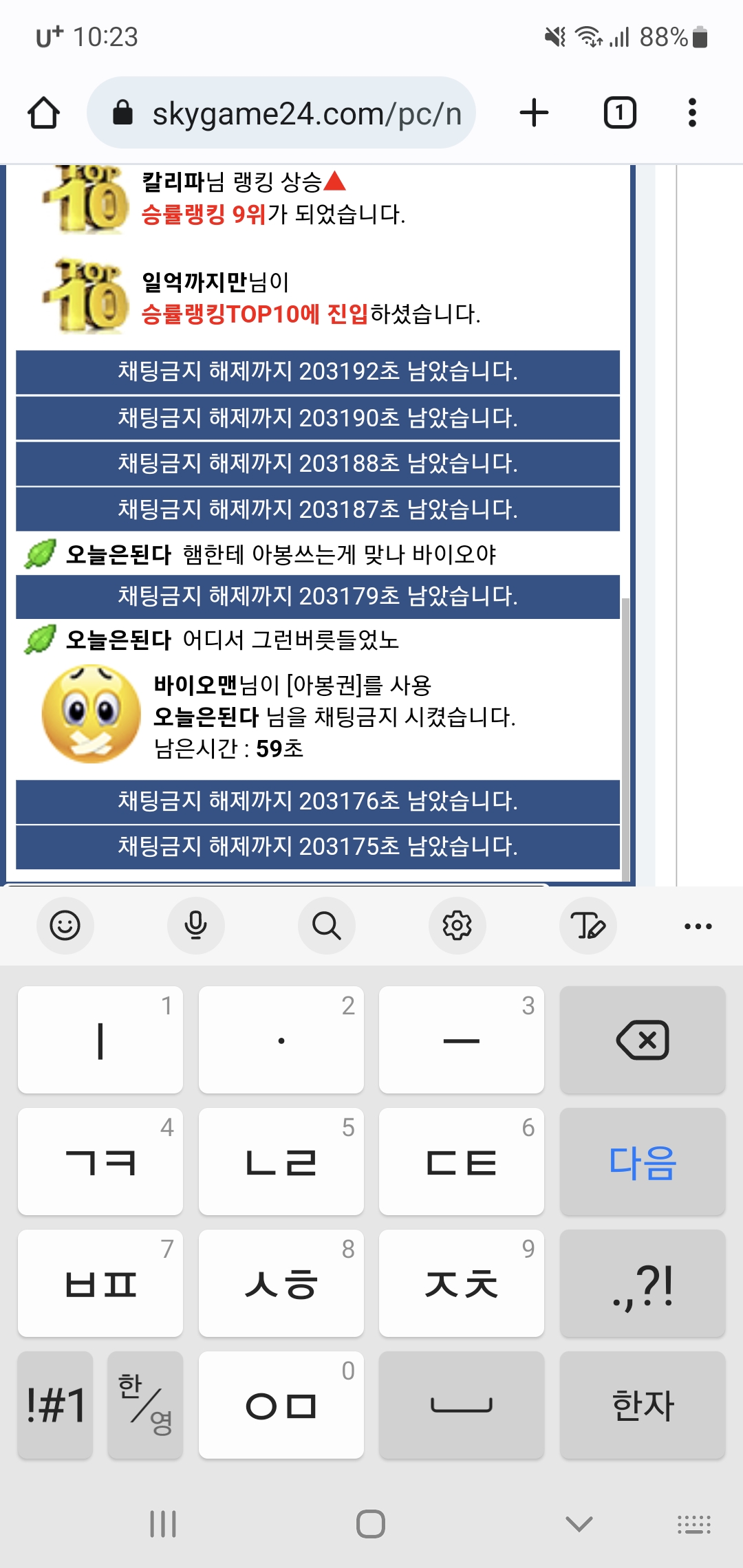Tap the ㄱㅋ key
Image resolution: width=743 pixels, height=1568 pixels.
click(x=100, y=1162)
